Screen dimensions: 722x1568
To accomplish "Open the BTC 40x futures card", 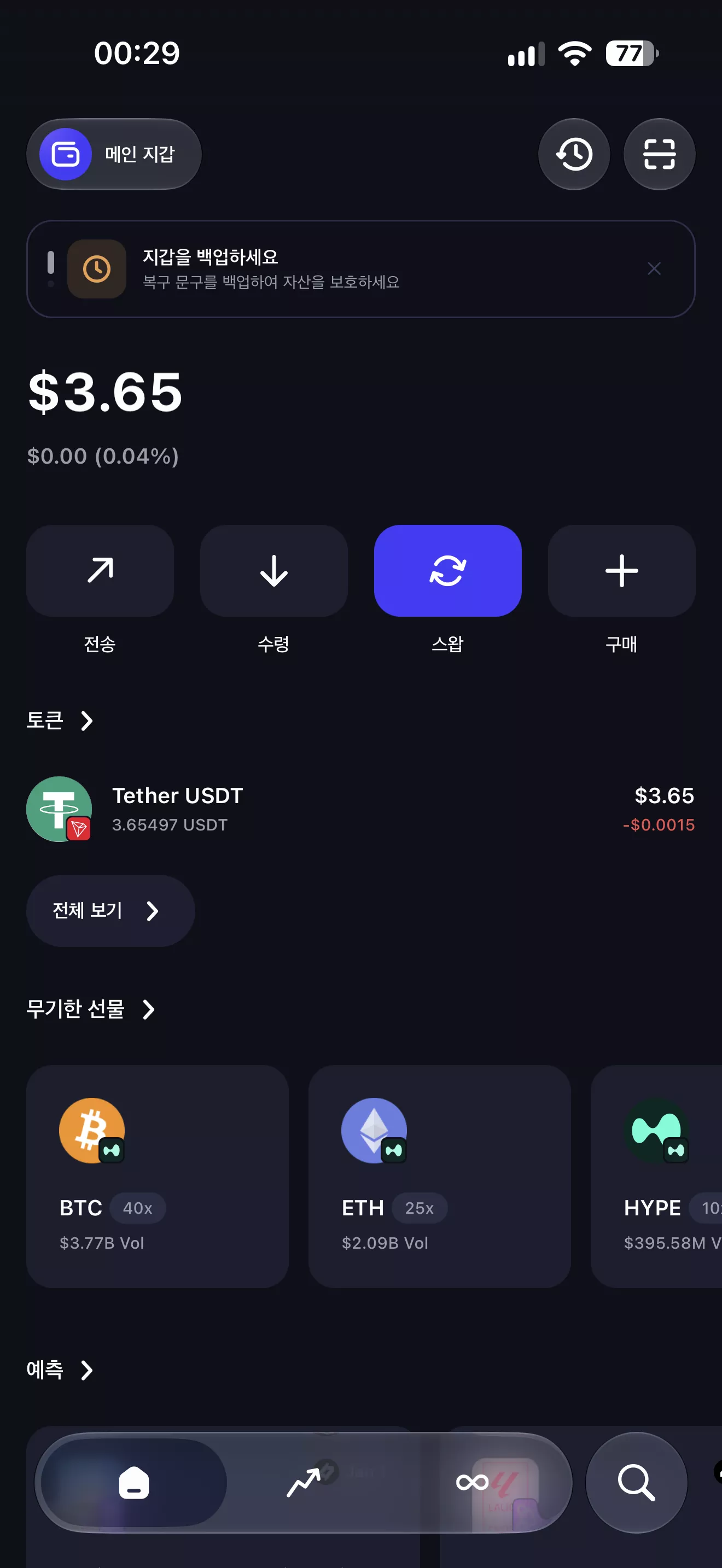I will [x=157, y=1176].
